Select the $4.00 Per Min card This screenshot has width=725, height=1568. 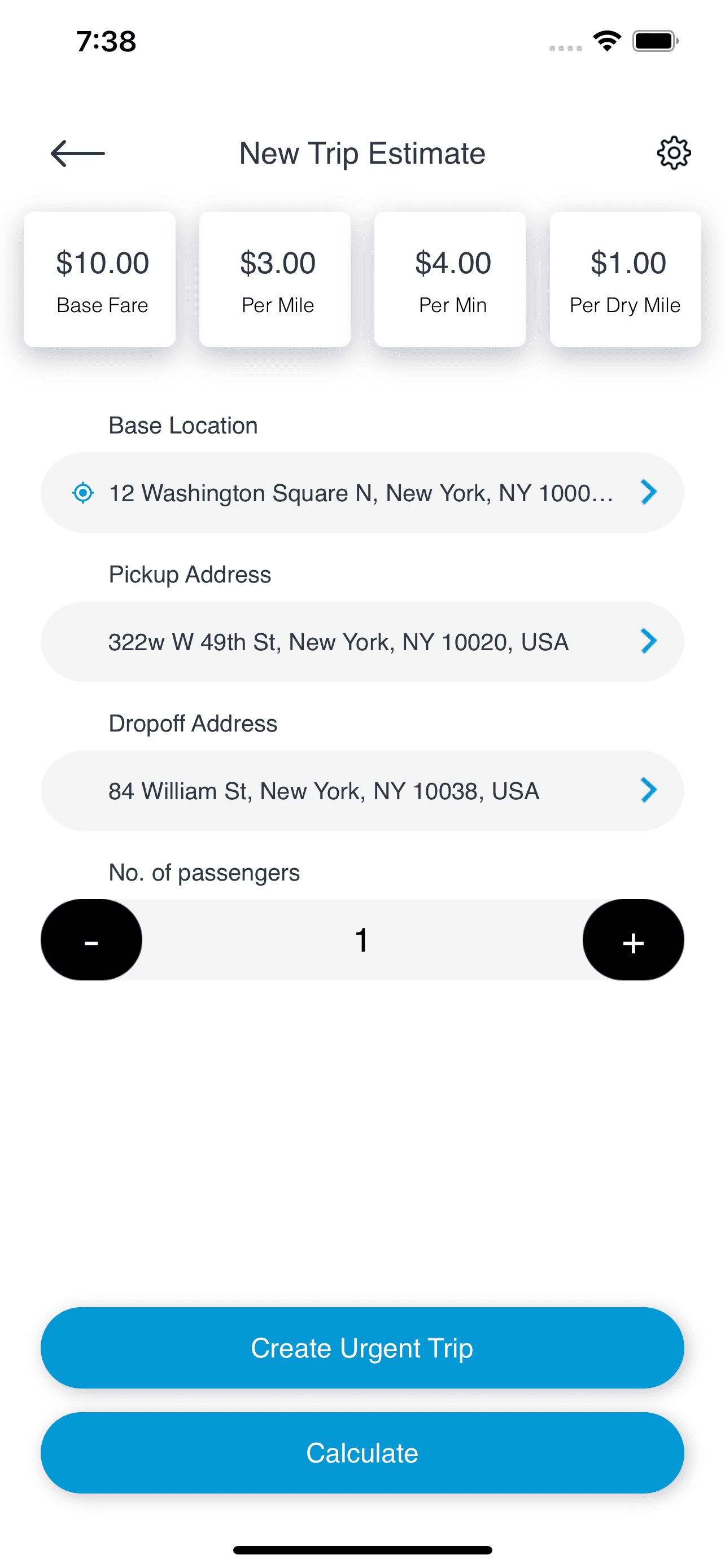[x=451, y=279]
